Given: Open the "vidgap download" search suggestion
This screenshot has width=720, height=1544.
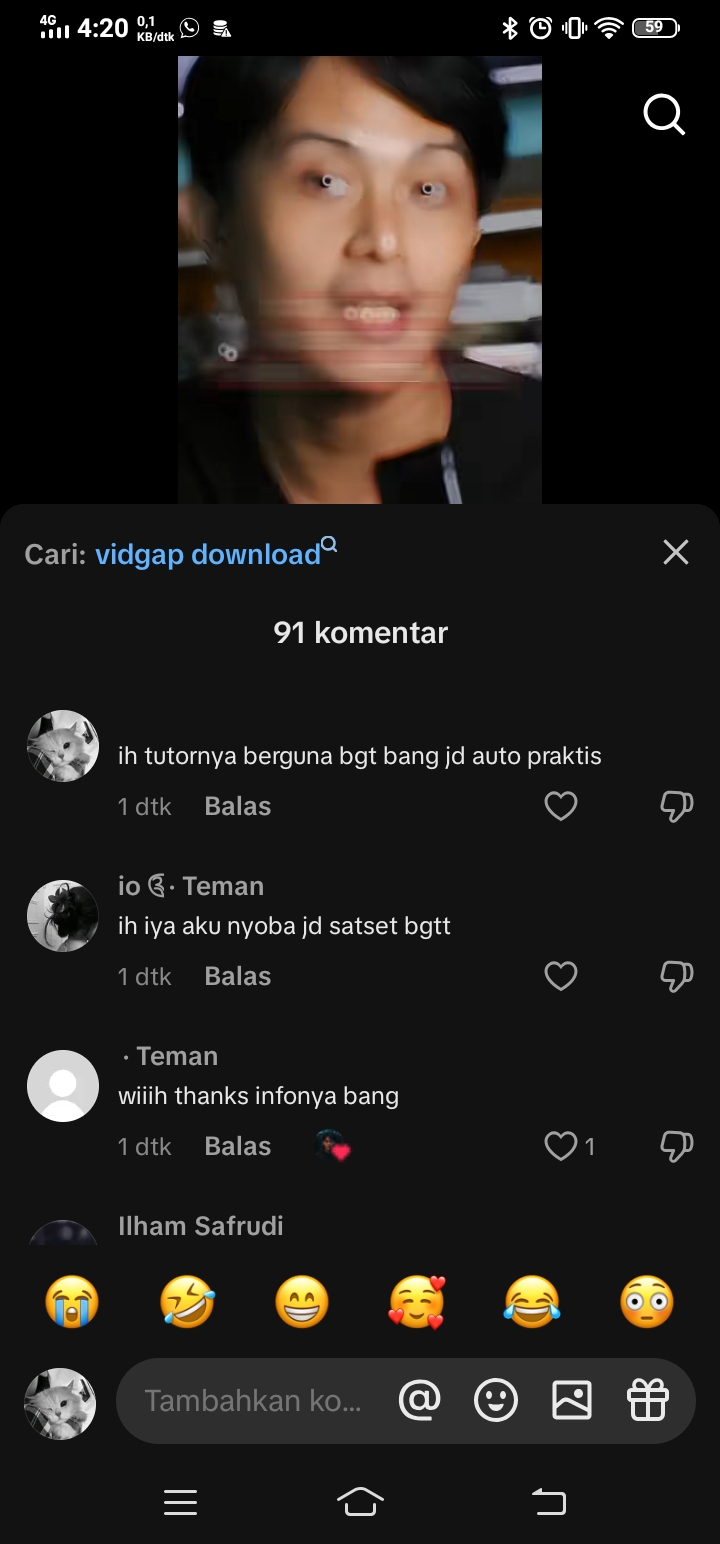Looking at the screenshot, I should pos(208,554).
